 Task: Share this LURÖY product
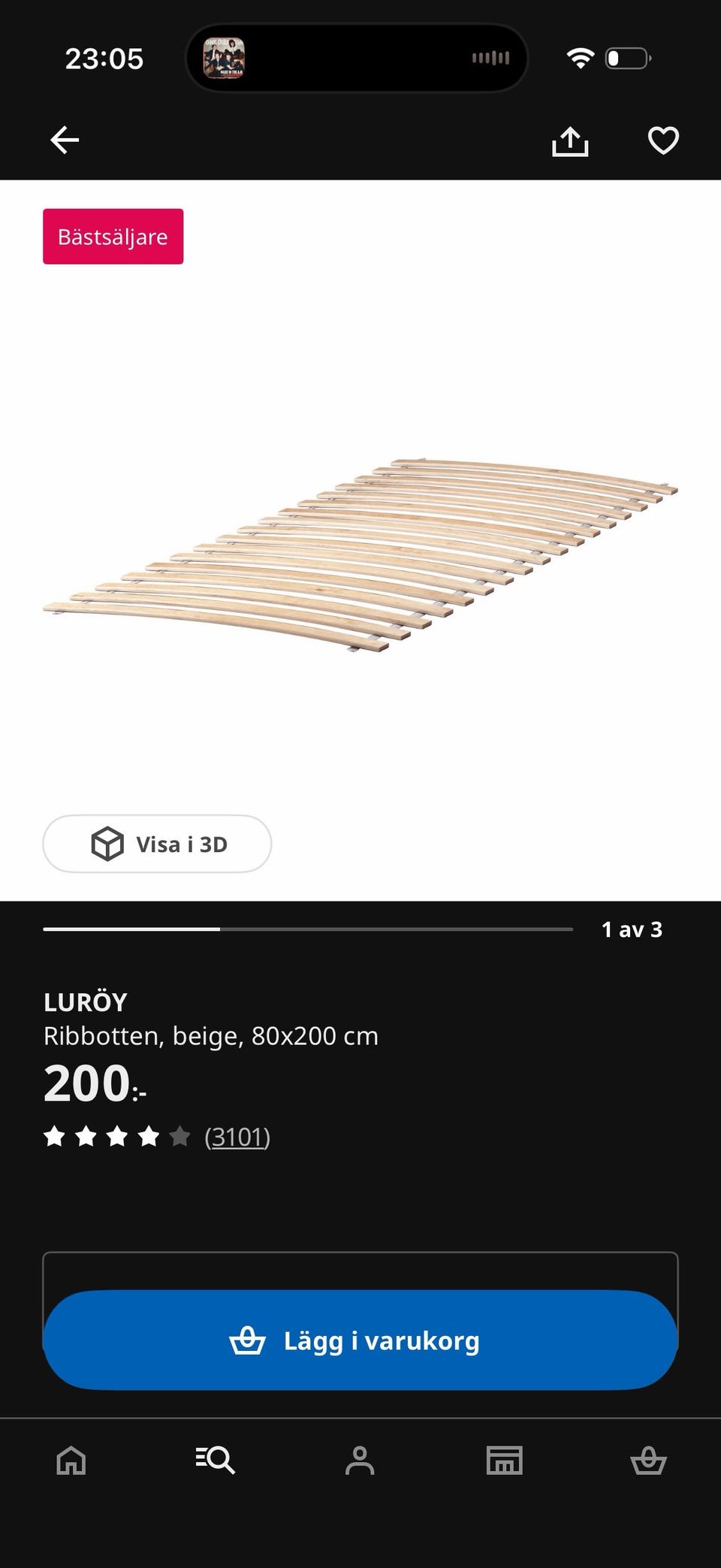tap(570, 140)
